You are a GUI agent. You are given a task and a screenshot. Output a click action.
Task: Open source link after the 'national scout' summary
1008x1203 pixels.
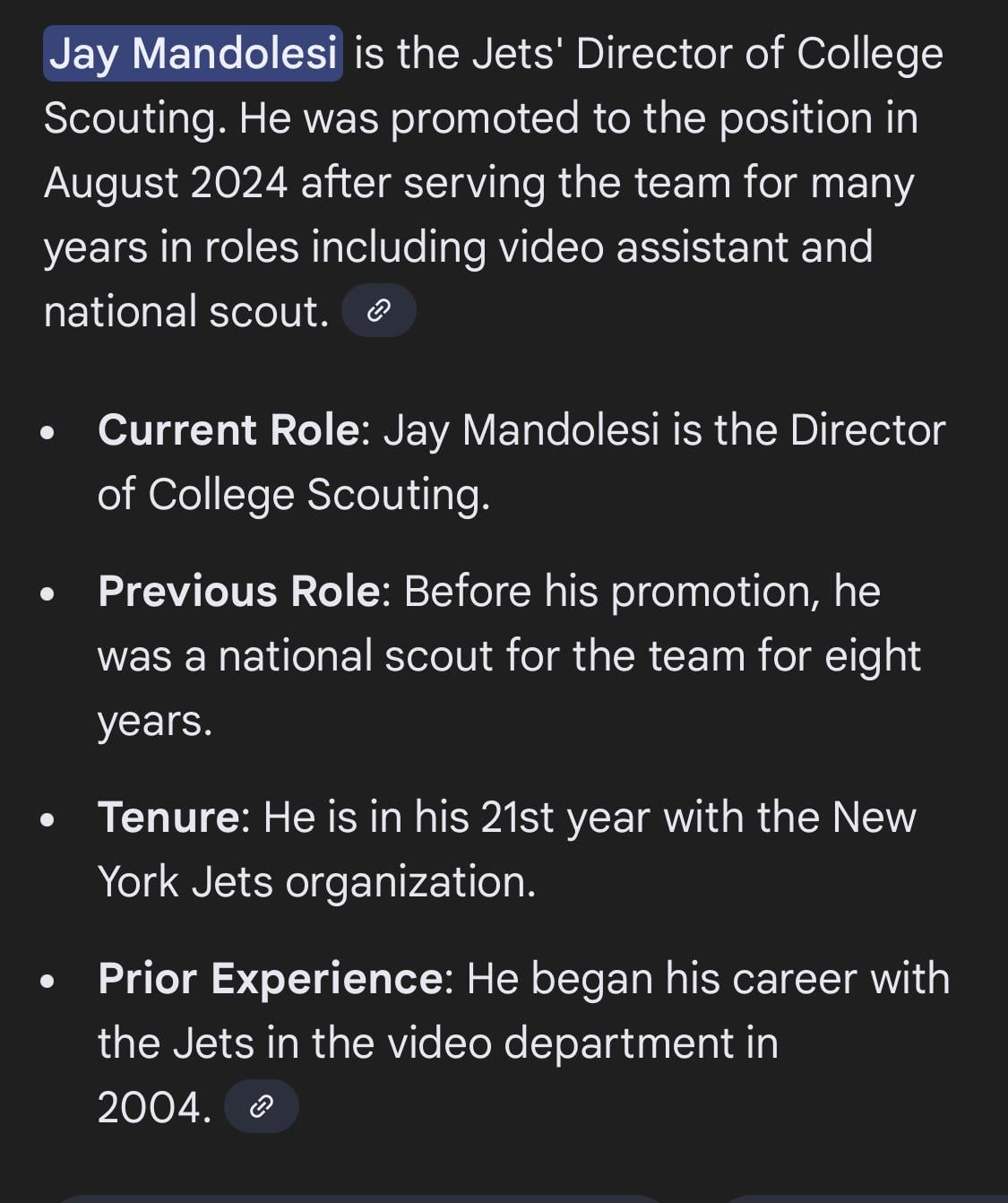coord(379,310)
